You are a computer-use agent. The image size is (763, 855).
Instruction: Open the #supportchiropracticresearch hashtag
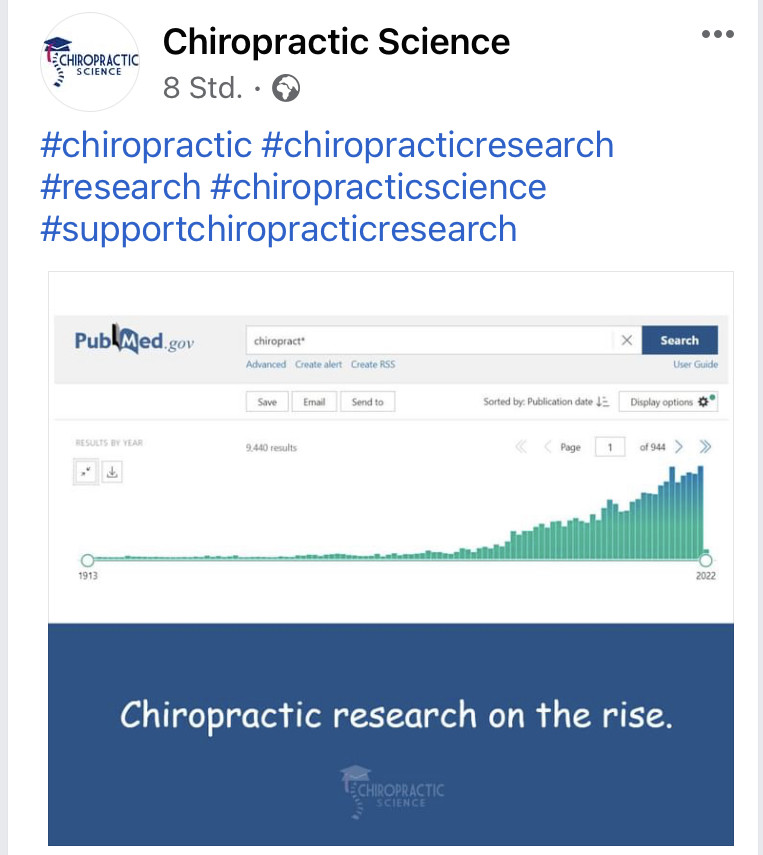[x=279, y=229]
